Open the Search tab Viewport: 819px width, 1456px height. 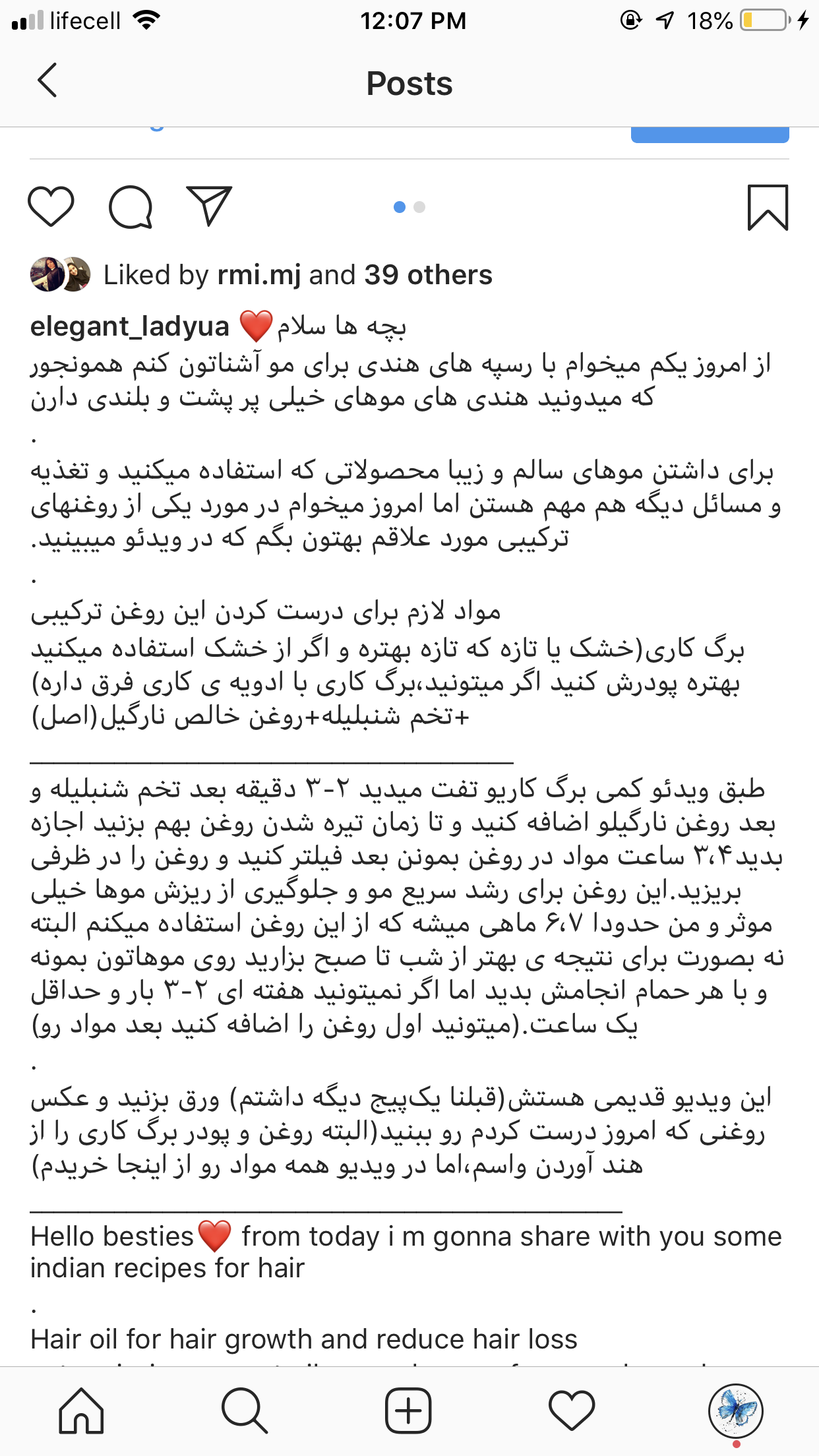(x=245, y=1411)
